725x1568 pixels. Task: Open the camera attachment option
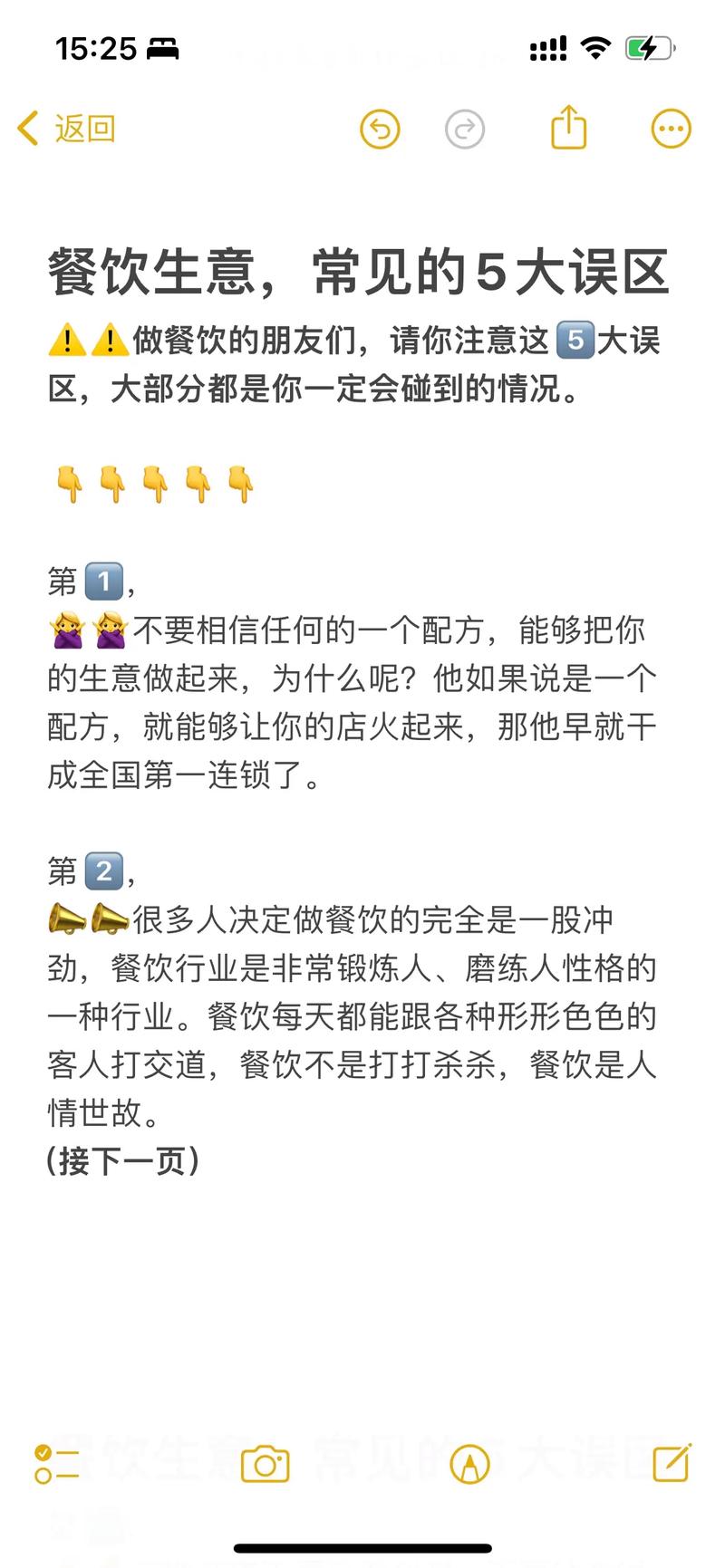[265, 1465]
